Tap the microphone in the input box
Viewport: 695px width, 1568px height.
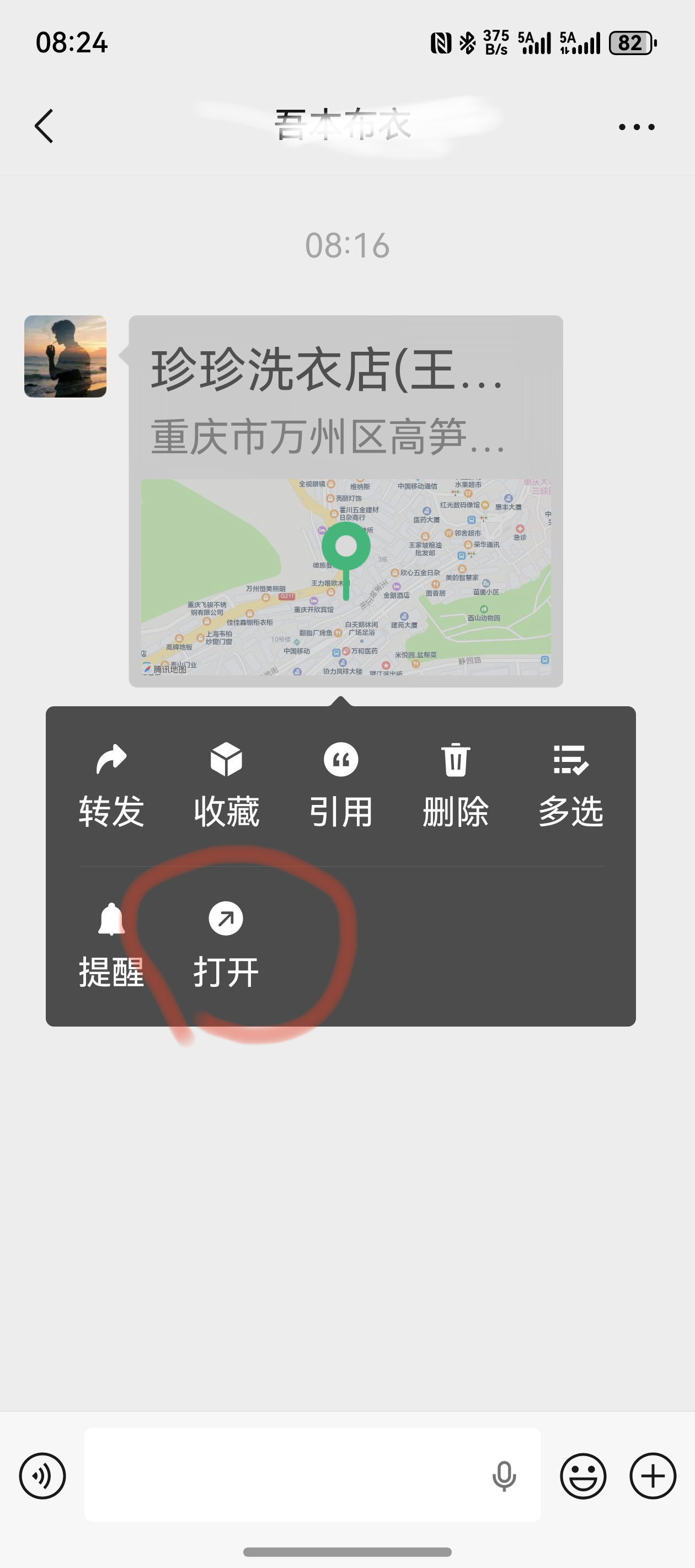(504, 1475)
